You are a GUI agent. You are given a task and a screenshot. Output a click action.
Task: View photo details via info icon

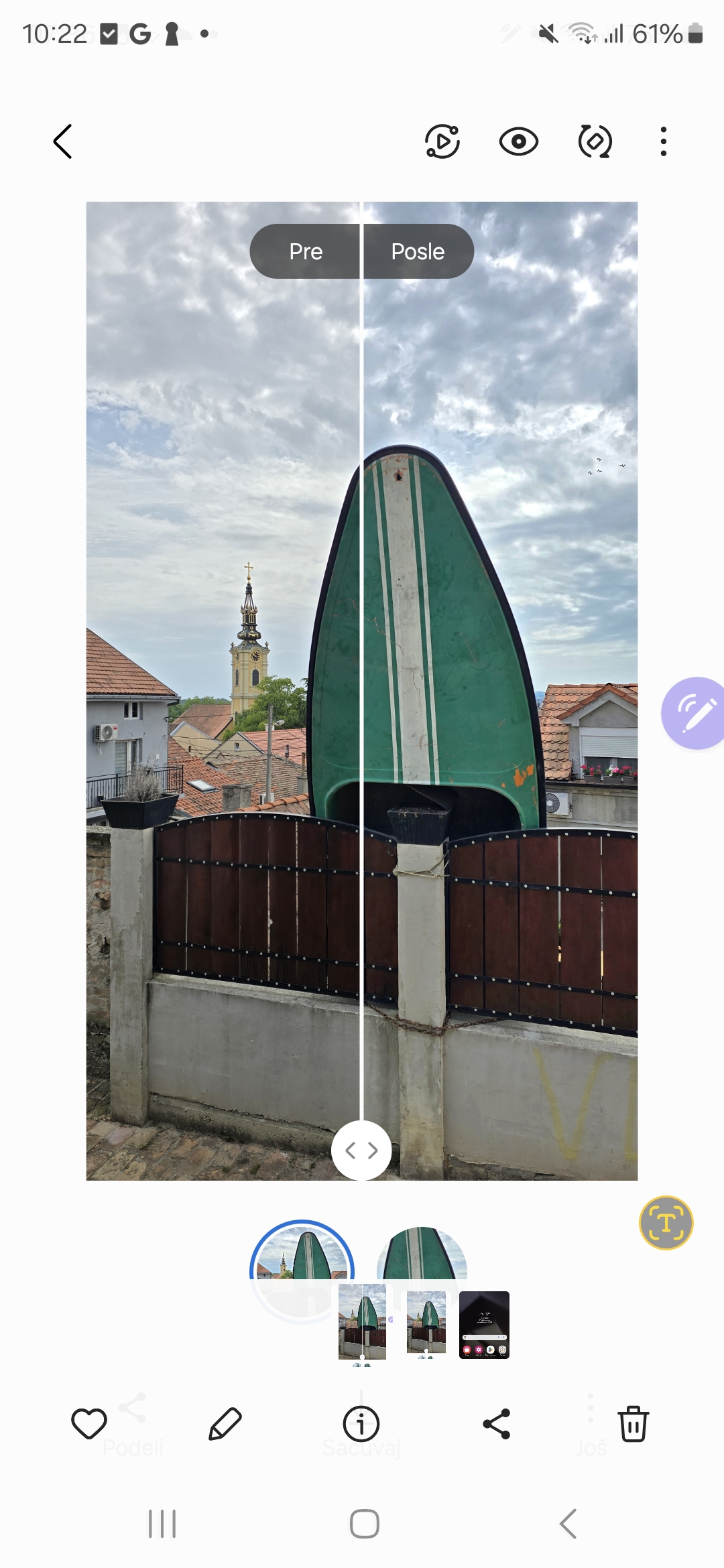(x=361, y=1424)
